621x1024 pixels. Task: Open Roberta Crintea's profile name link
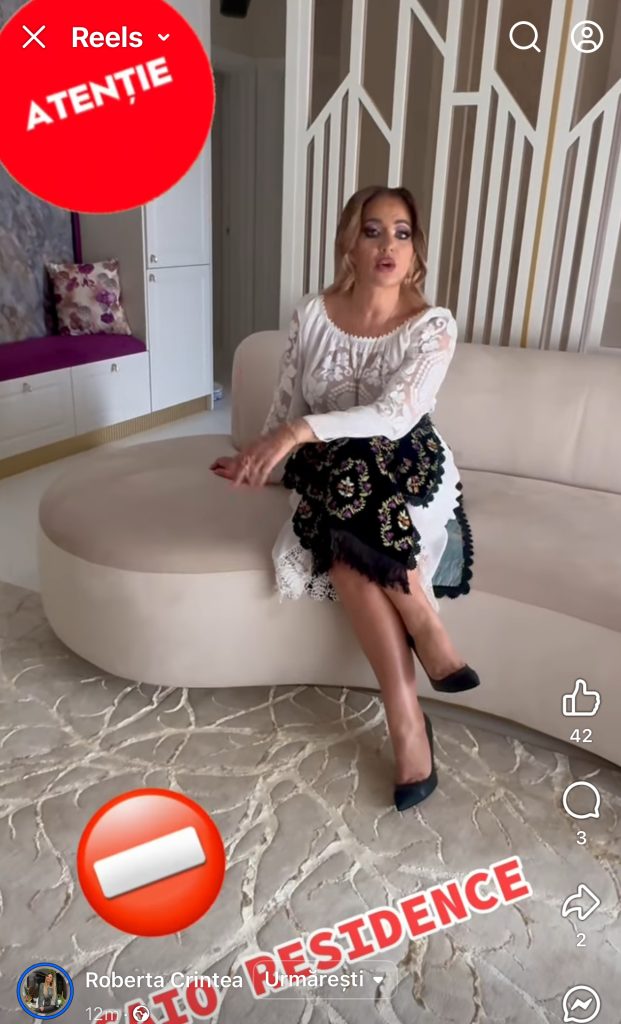click(163, 980)
